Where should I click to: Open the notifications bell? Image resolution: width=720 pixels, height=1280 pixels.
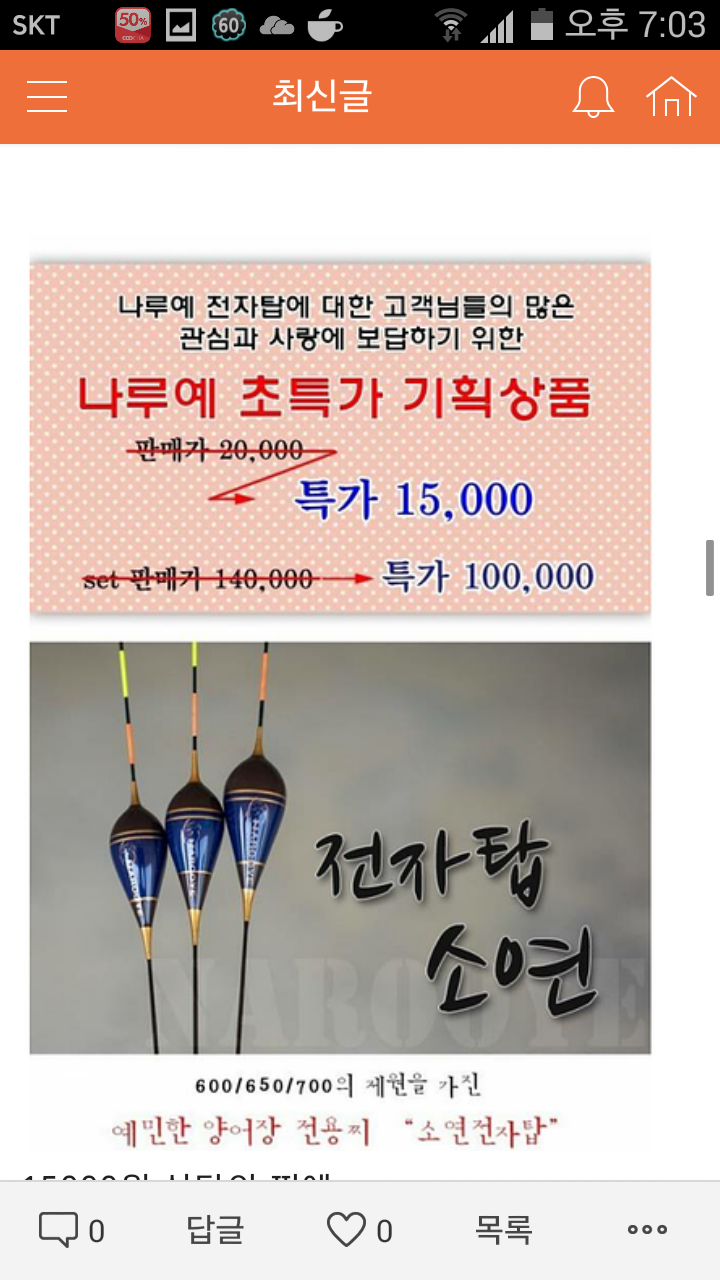point(592,97)
